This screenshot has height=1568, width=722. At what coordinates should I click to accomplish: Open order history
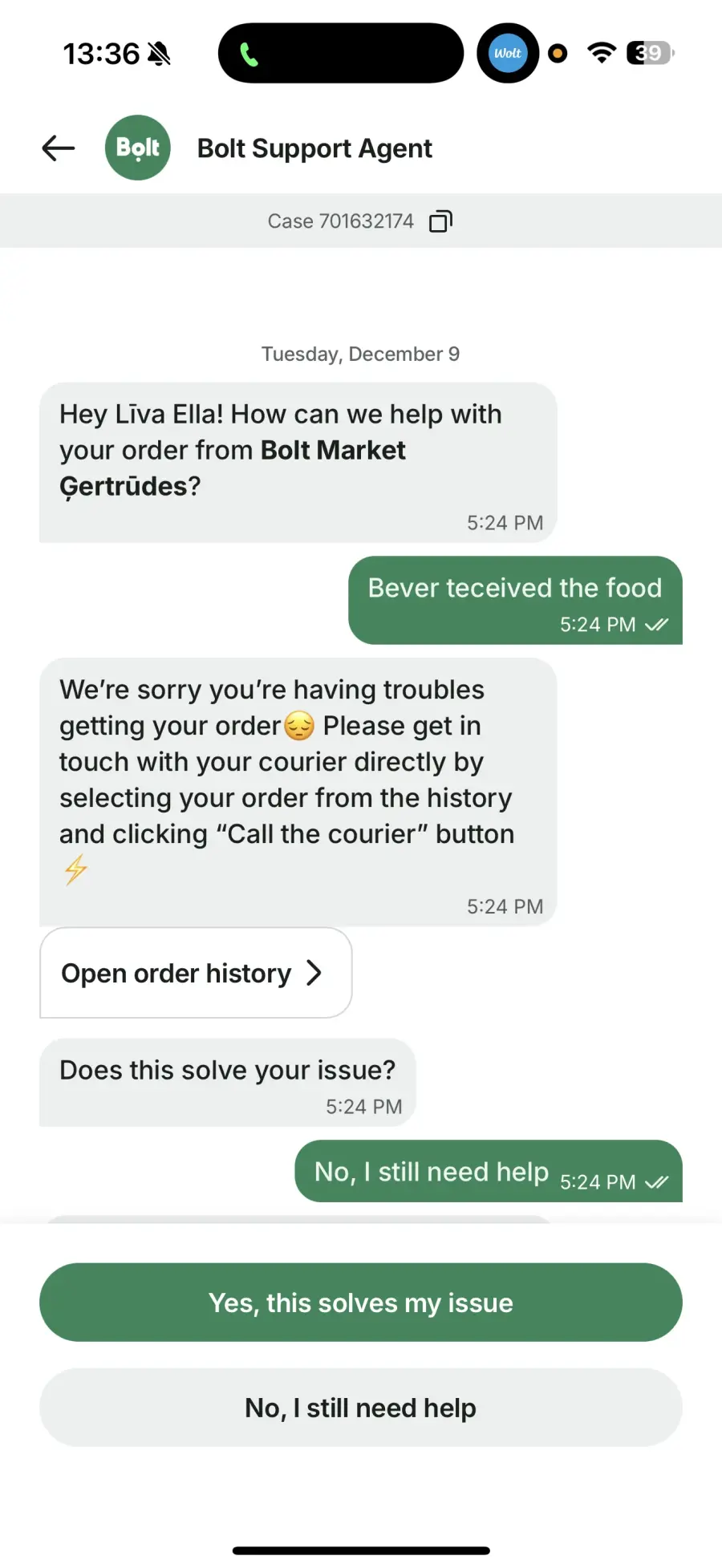[196, 973]
